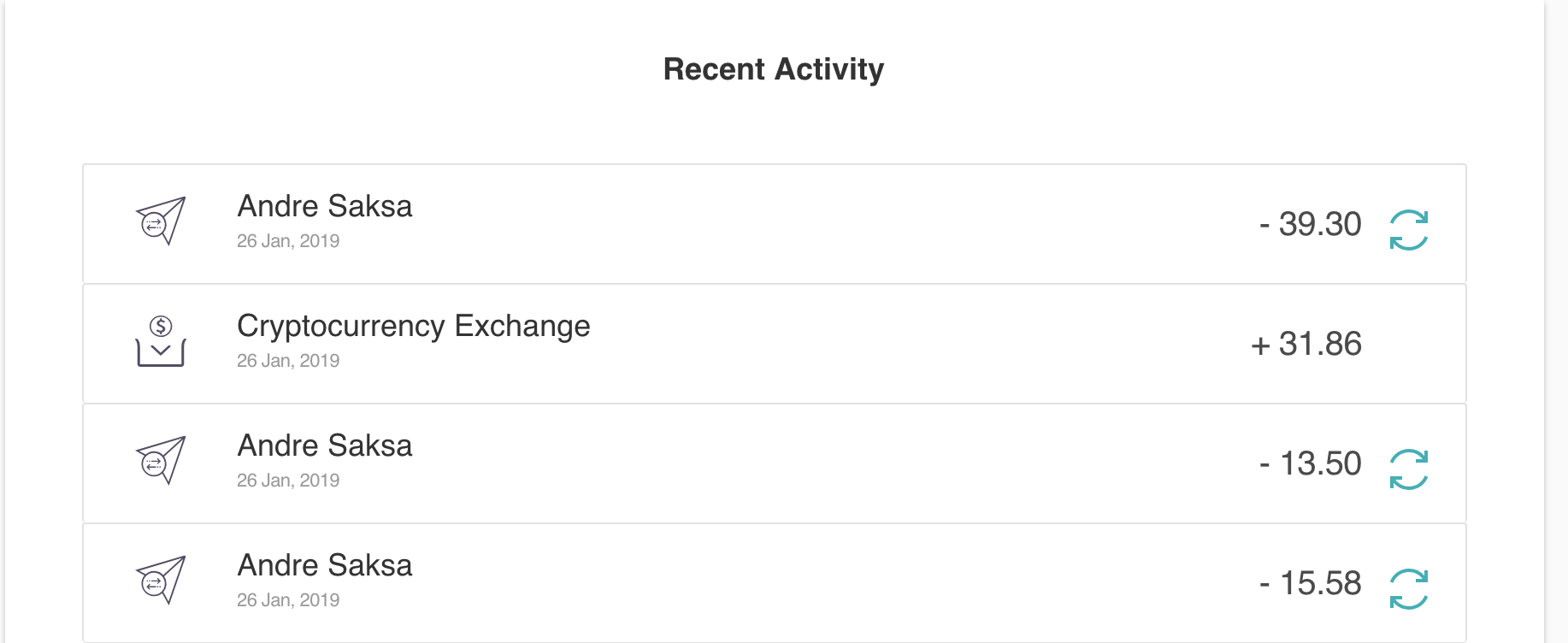Open the Cryptocurrency Exchange +31.86 transaction
The image size is (1568, 643).
tap(413, 327)
